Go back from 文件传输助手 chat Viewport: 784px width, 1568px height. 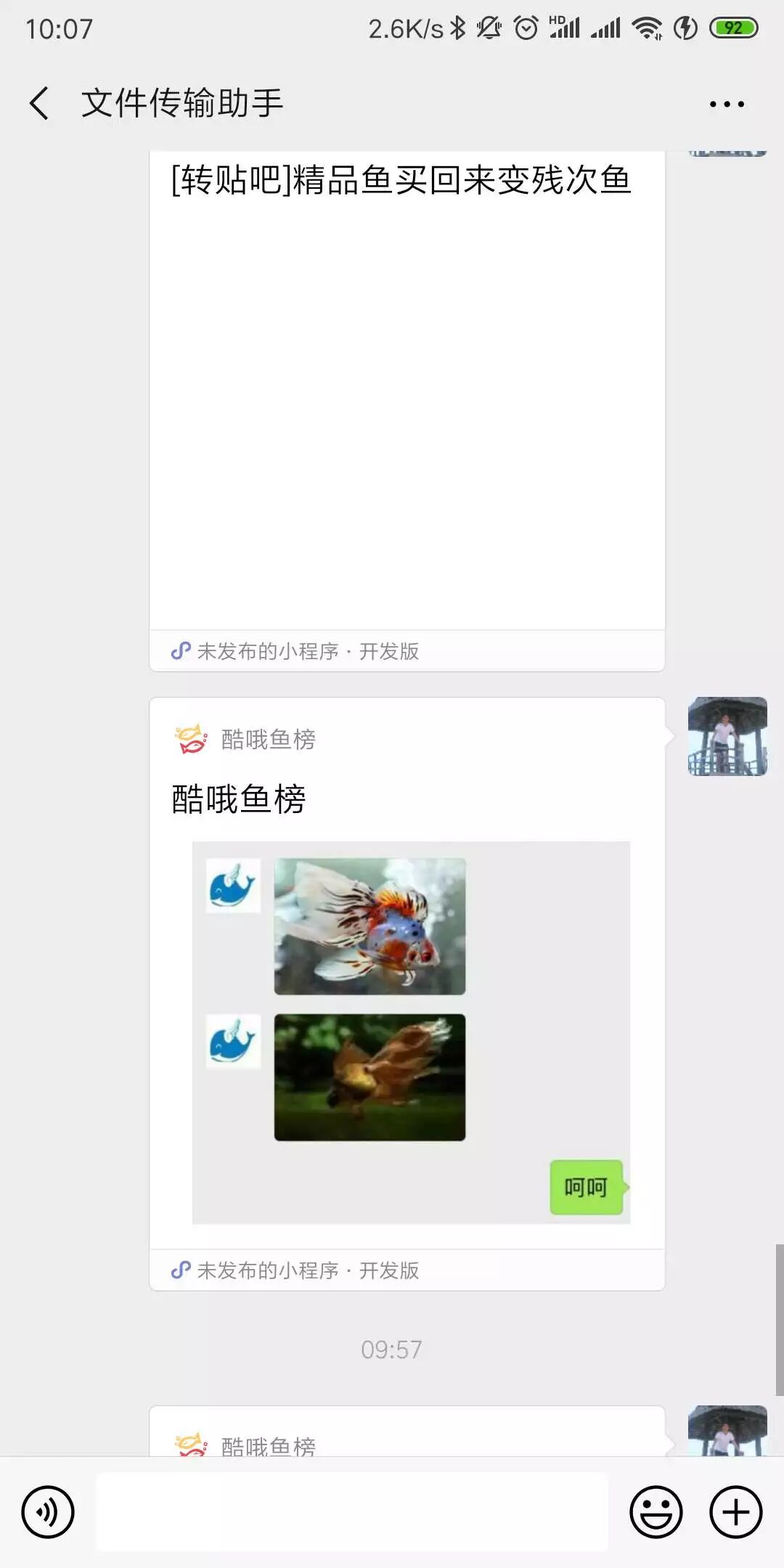(x=40, y=103)
